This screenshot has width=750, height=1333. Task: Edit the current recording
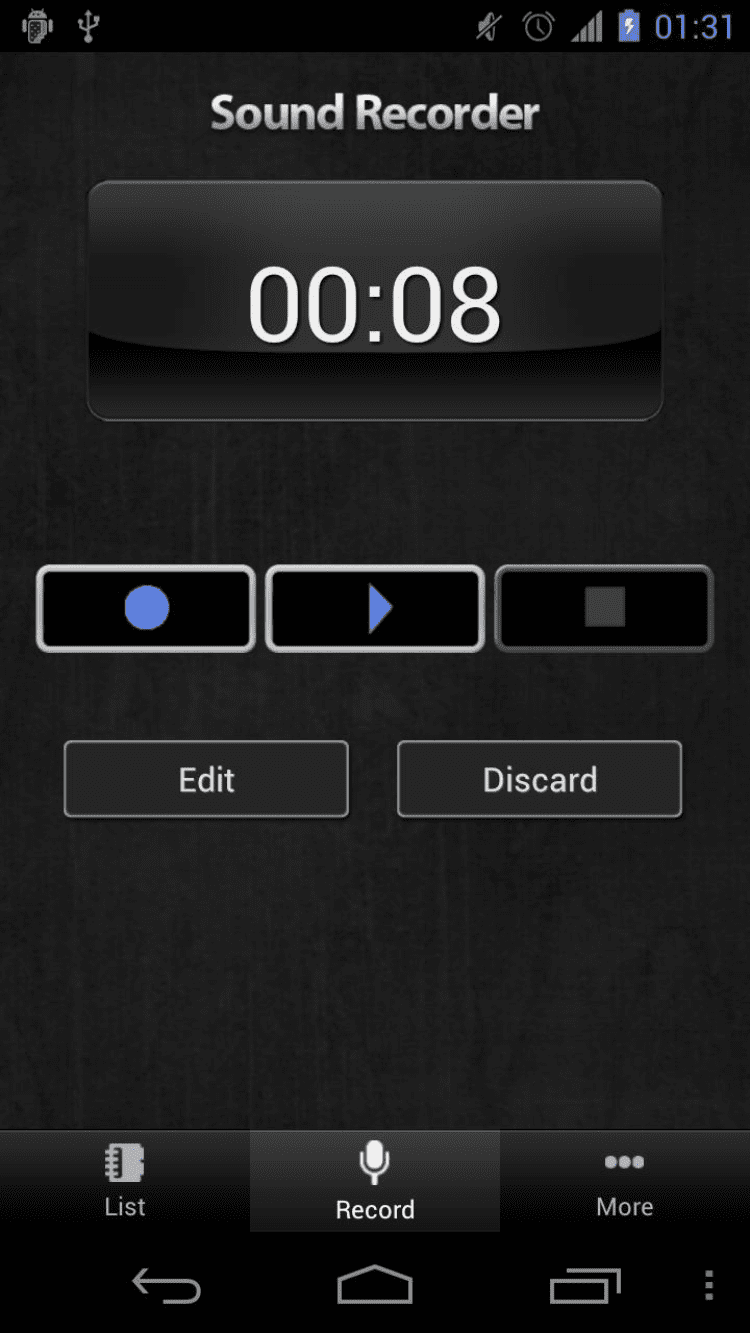point(206,779)
